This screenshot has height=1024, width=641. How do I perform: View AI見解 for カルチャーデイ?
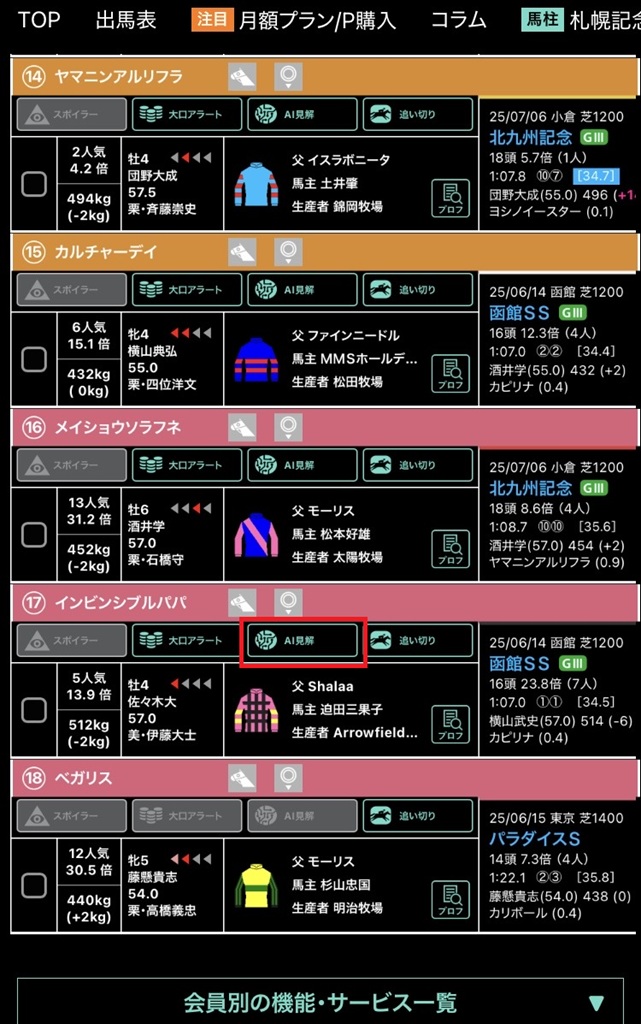click(303, 290)
